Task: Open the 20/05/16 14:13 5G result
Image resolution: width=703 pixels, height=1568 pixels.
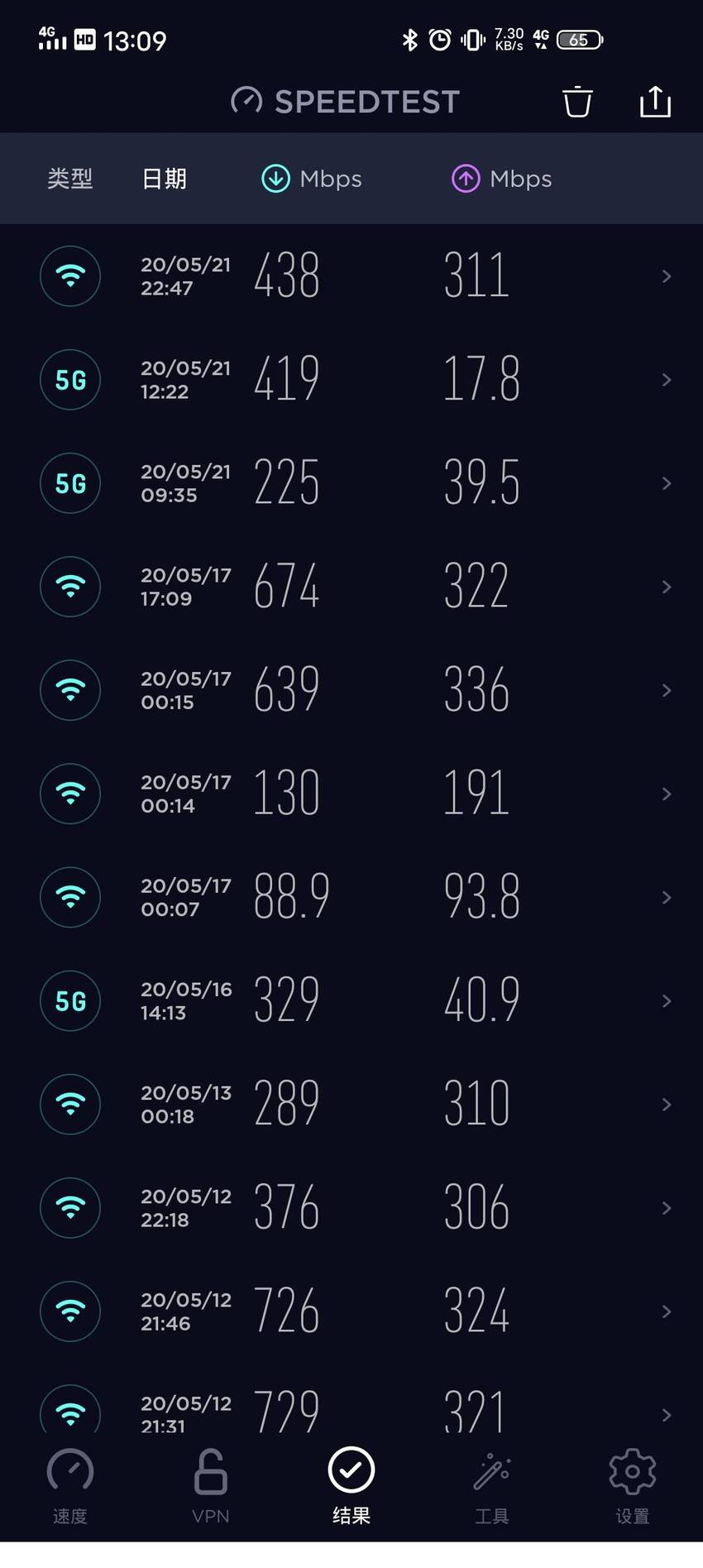Action: pos(351,1000)
